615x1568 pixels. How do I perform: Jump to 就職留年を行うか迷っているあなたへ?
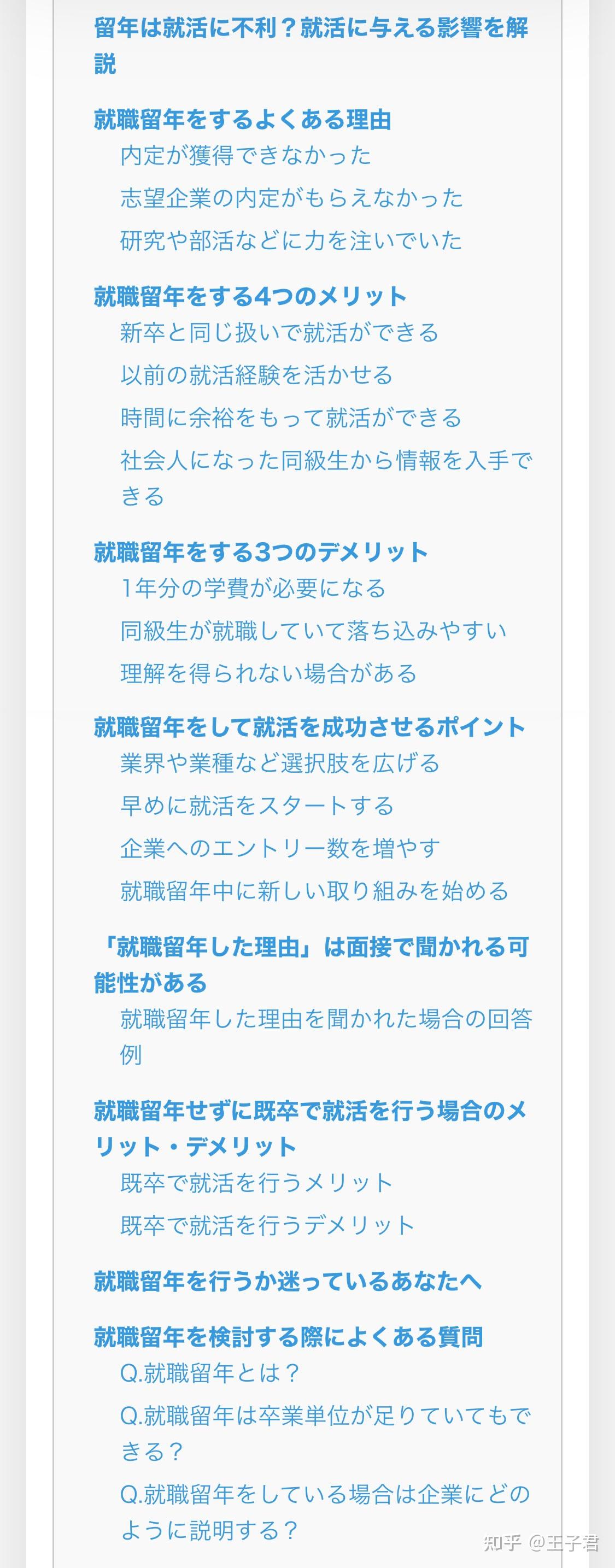click(x=288, y=1281)
